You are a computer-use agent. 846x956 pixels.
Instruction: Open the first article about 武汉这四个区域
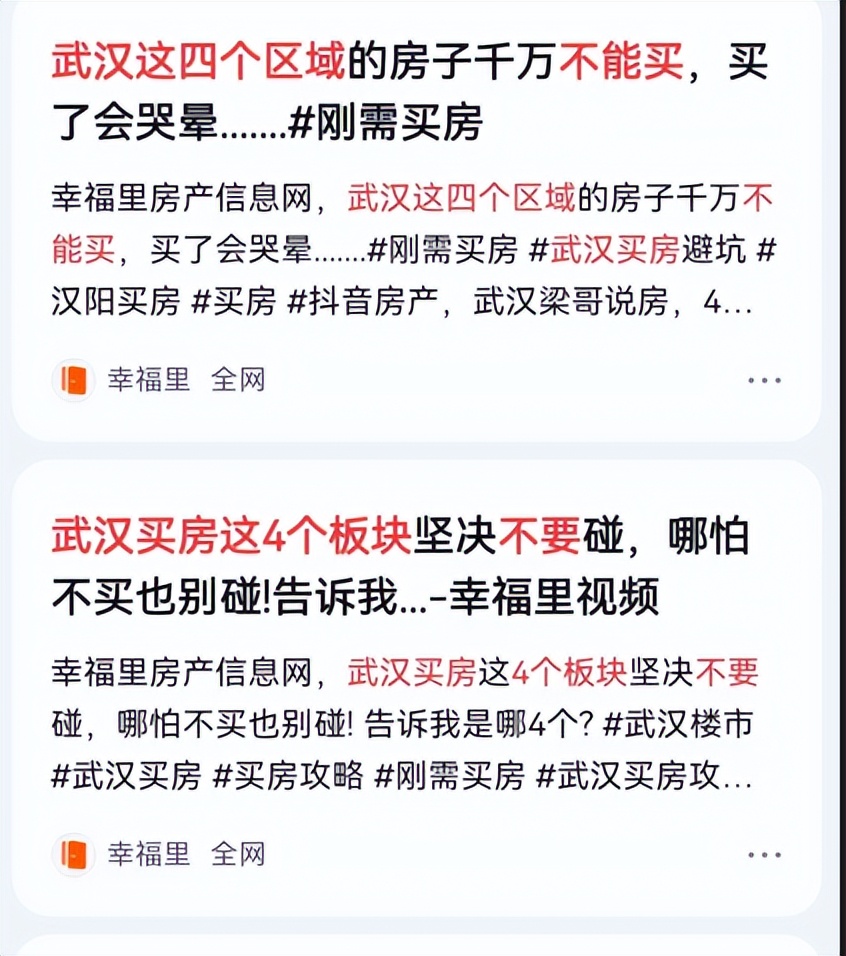400,90
